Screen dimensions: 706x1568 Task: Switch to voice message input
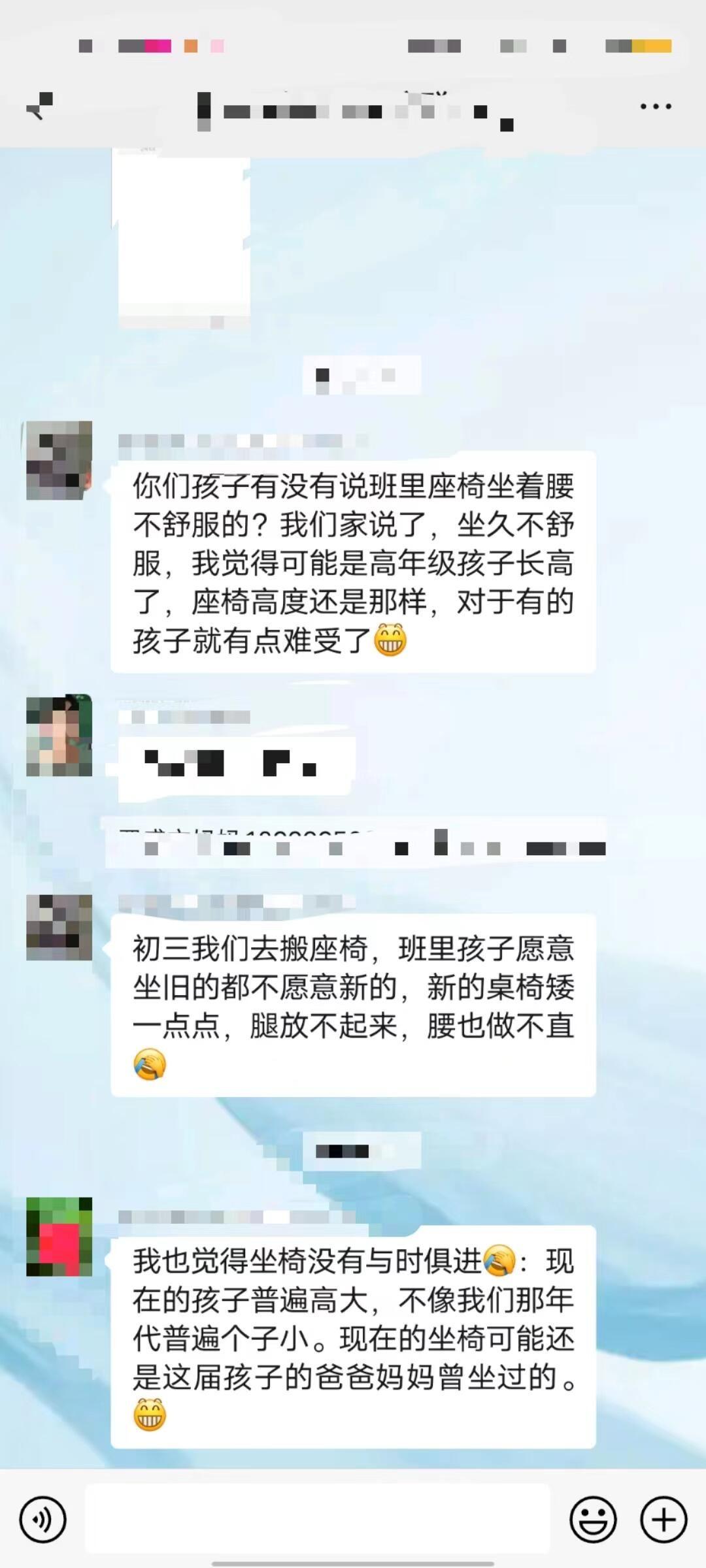(43, 1520)
